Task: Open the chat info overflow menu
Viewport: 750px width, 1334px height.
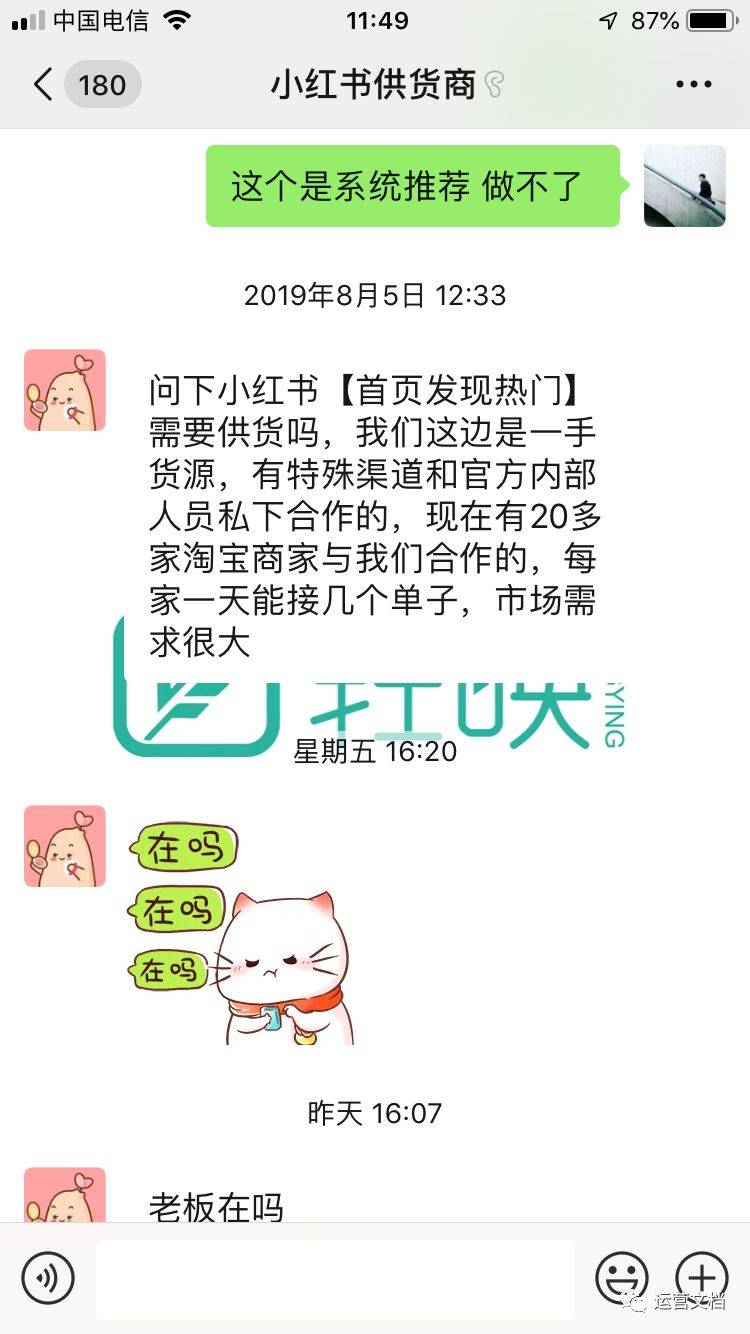Action: (693, 85)
